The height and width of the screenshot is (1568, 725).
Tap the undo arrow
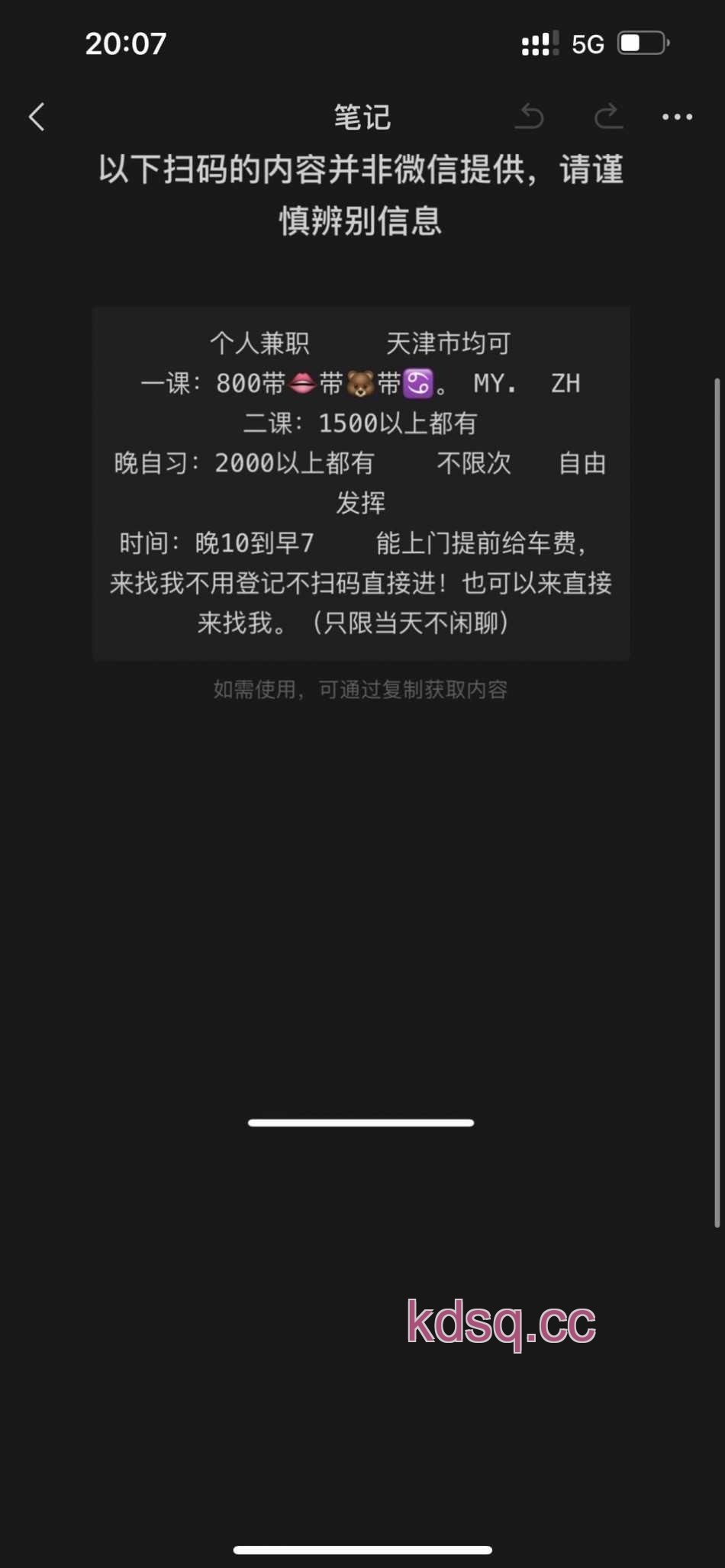point(530,117)
